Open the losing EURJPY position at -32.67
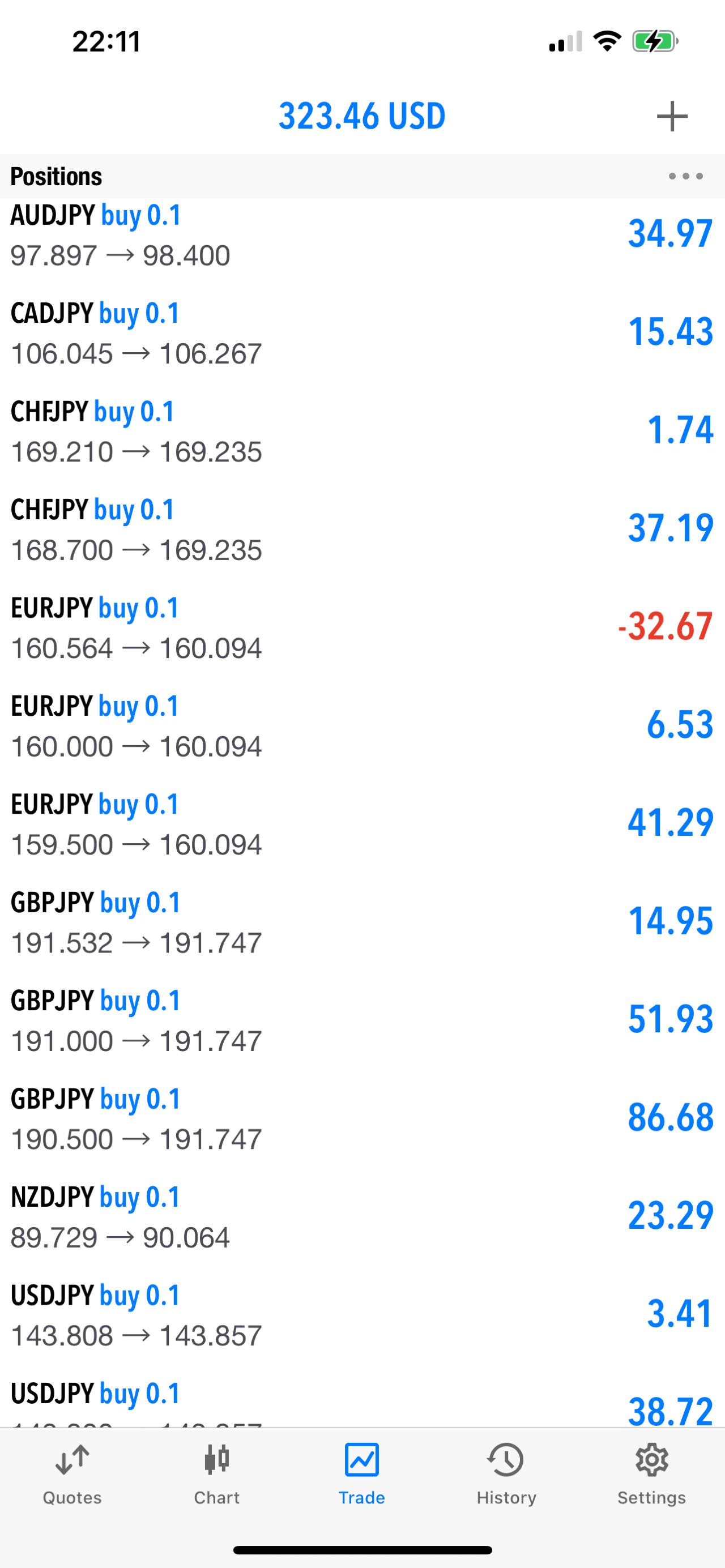This screenshot has height=1568, width=725. coord(362,627)
